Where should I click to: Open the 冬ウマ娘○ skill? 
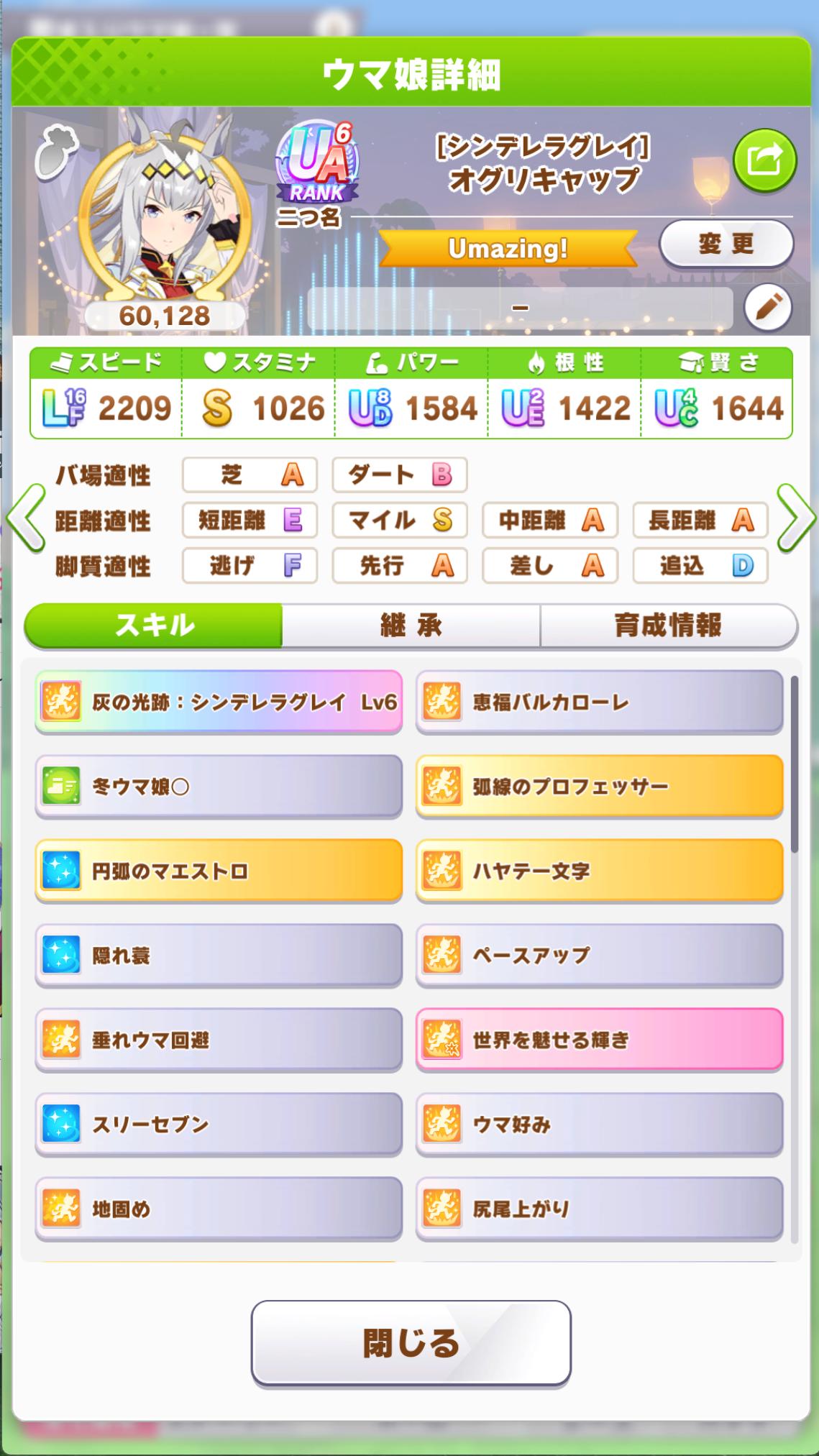(x=219, y=787)
